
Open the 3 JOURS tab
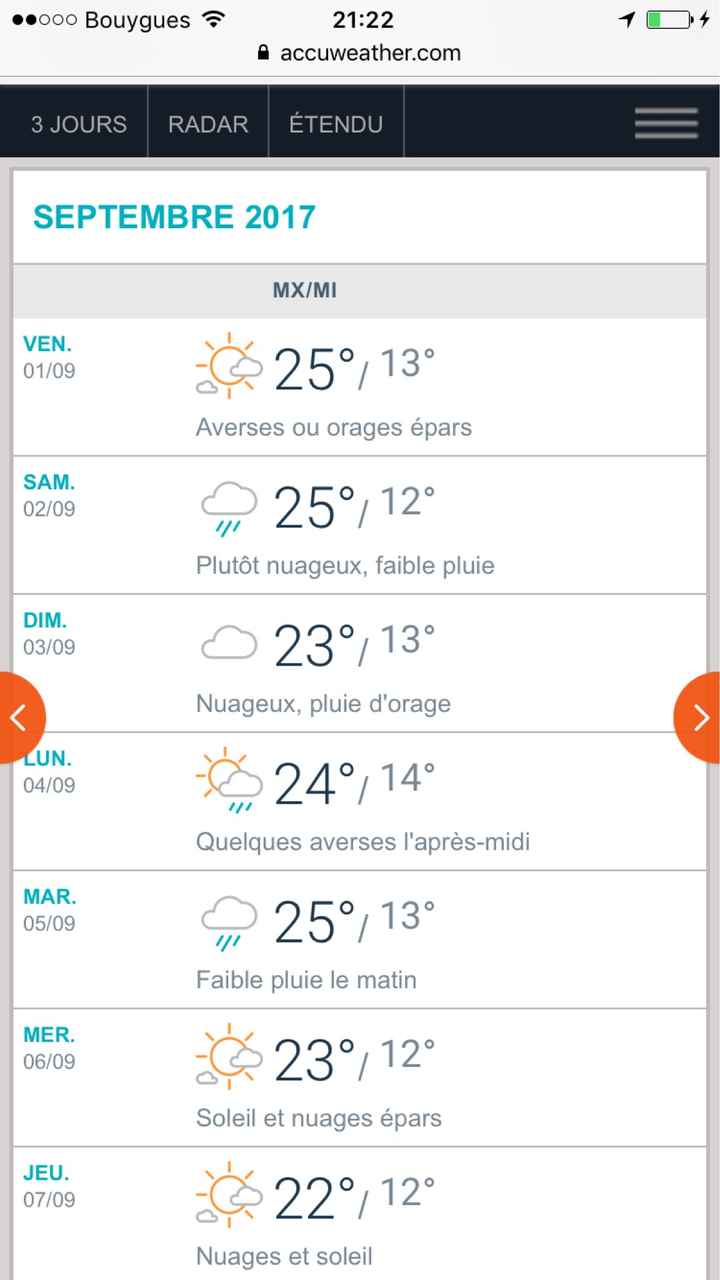pos(78,122)
